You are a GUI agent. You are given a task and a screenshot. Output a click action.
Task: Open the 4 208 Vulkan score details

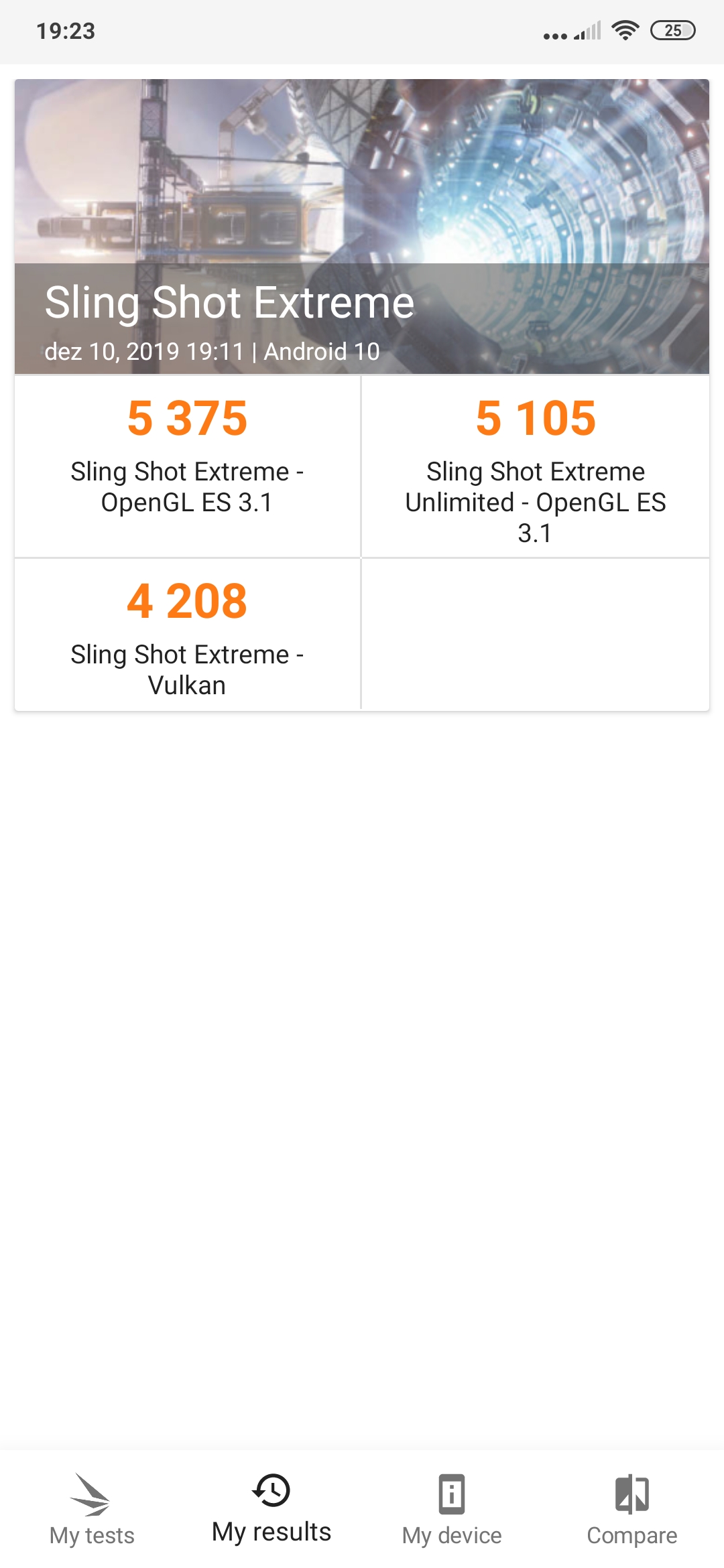[187, 635]
